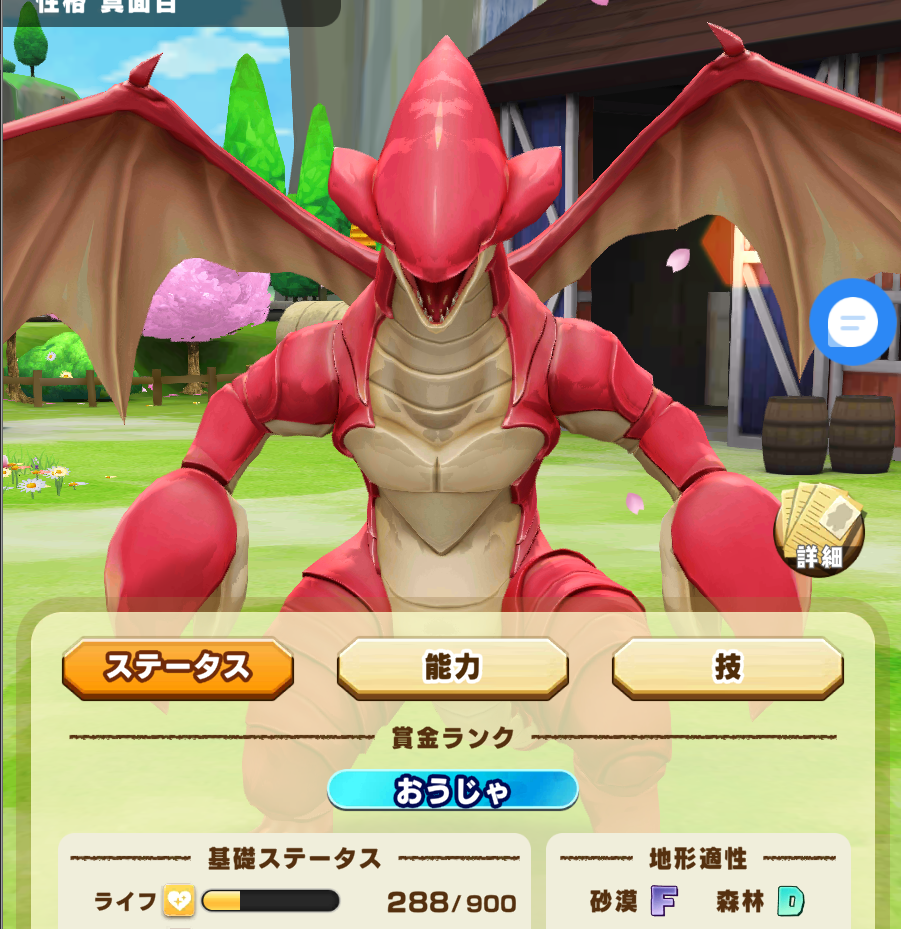Switch to the 能力 tab

tap(452, 667)
